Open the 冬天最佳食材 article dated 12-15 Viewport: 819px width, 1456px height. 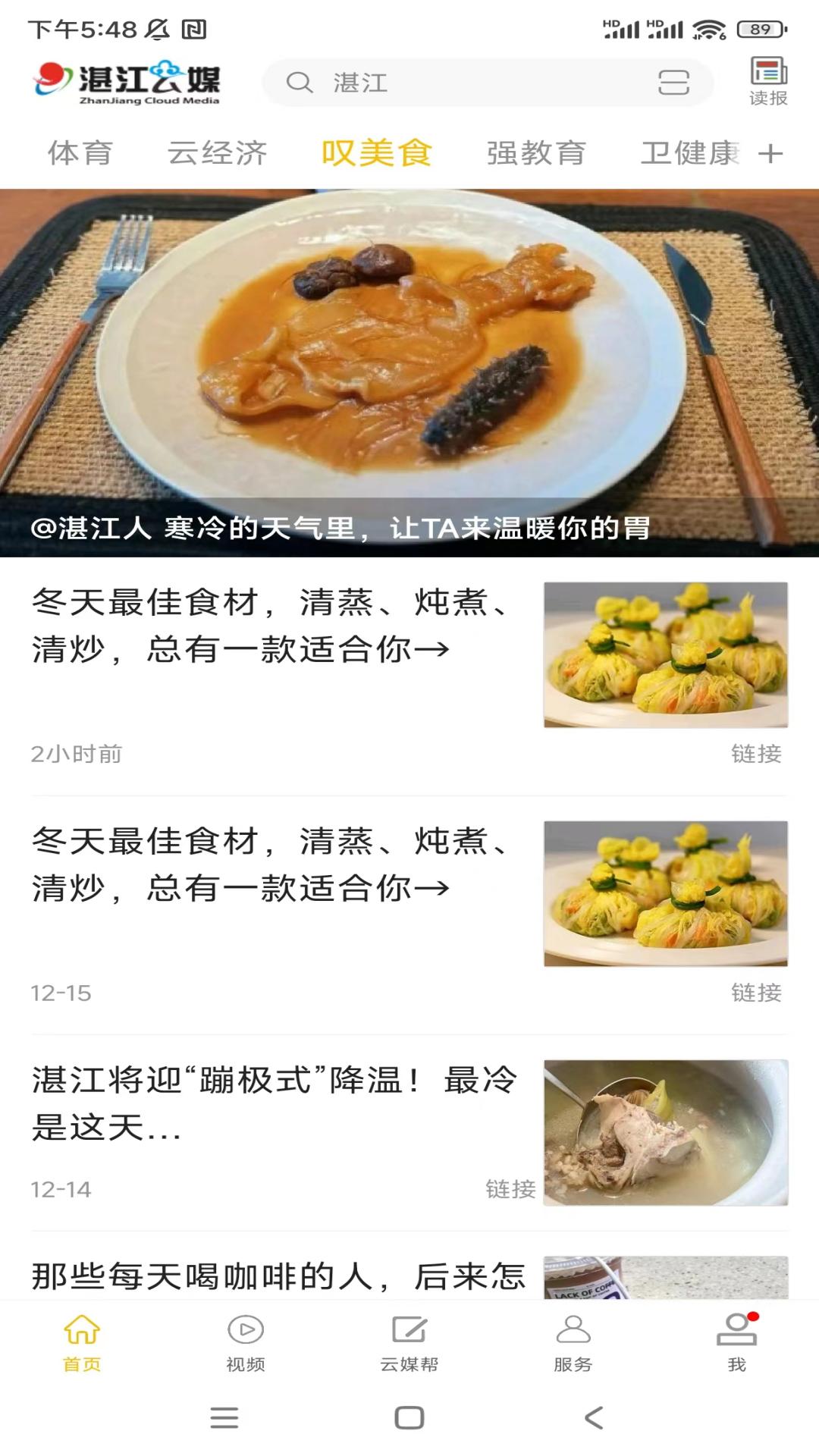[x=273, y=865]
